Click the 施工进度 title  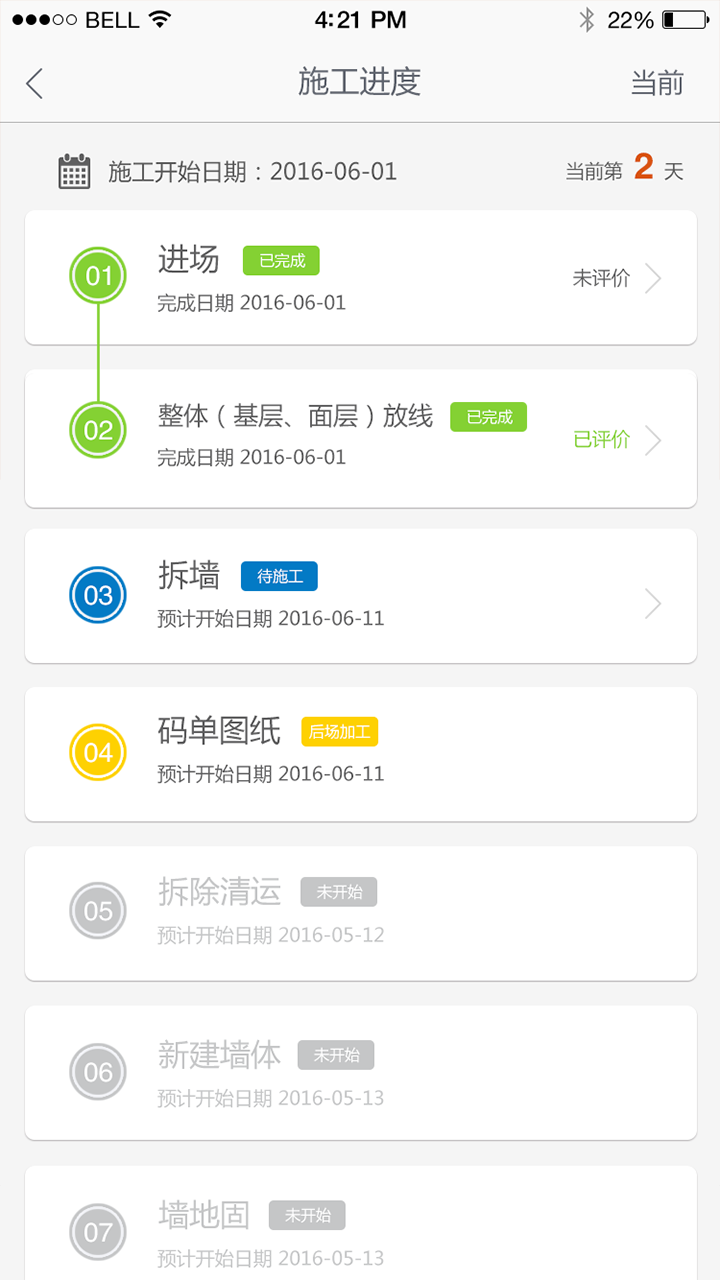point(360,83)
